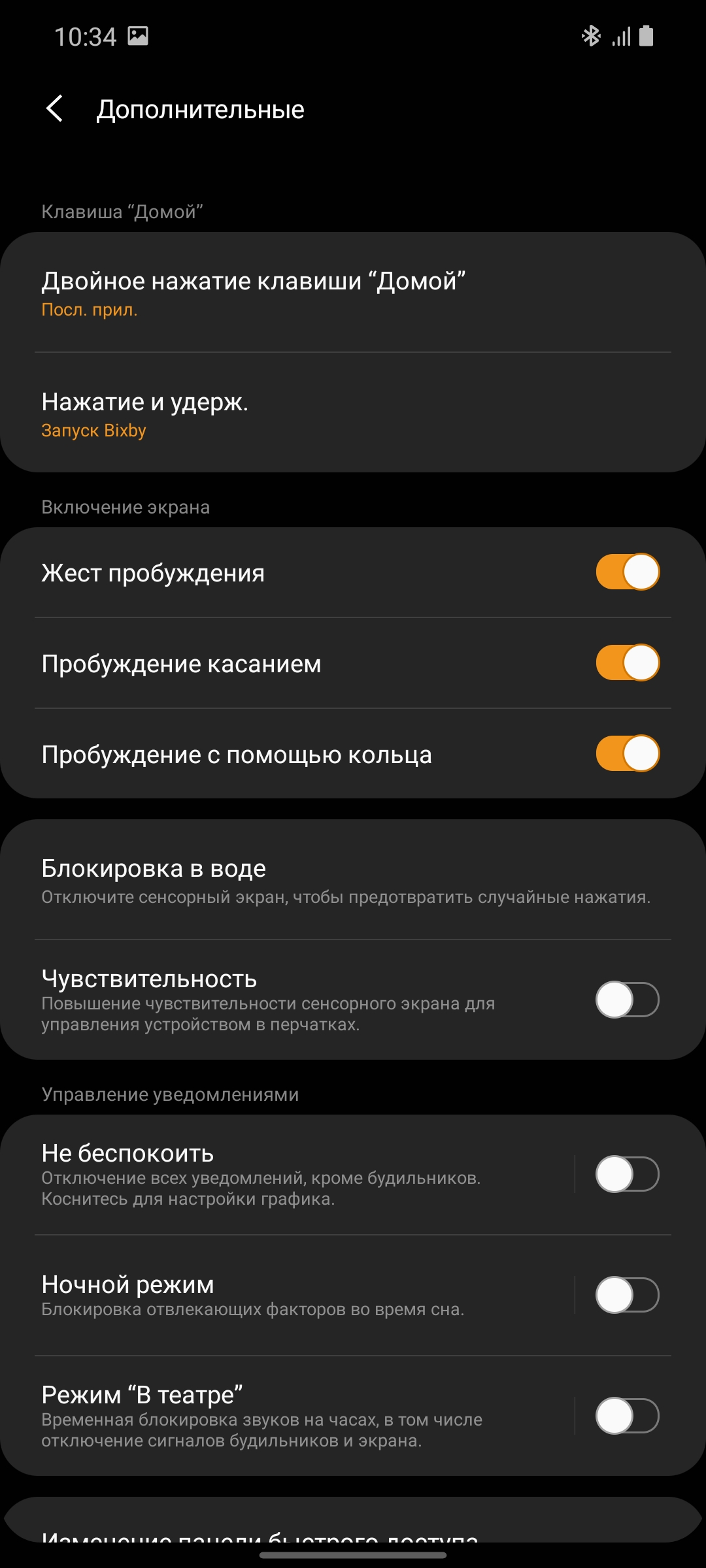Open Двойное нажатие клавиши "Домой" setting
706x1568 pixels.
point(353,292)
